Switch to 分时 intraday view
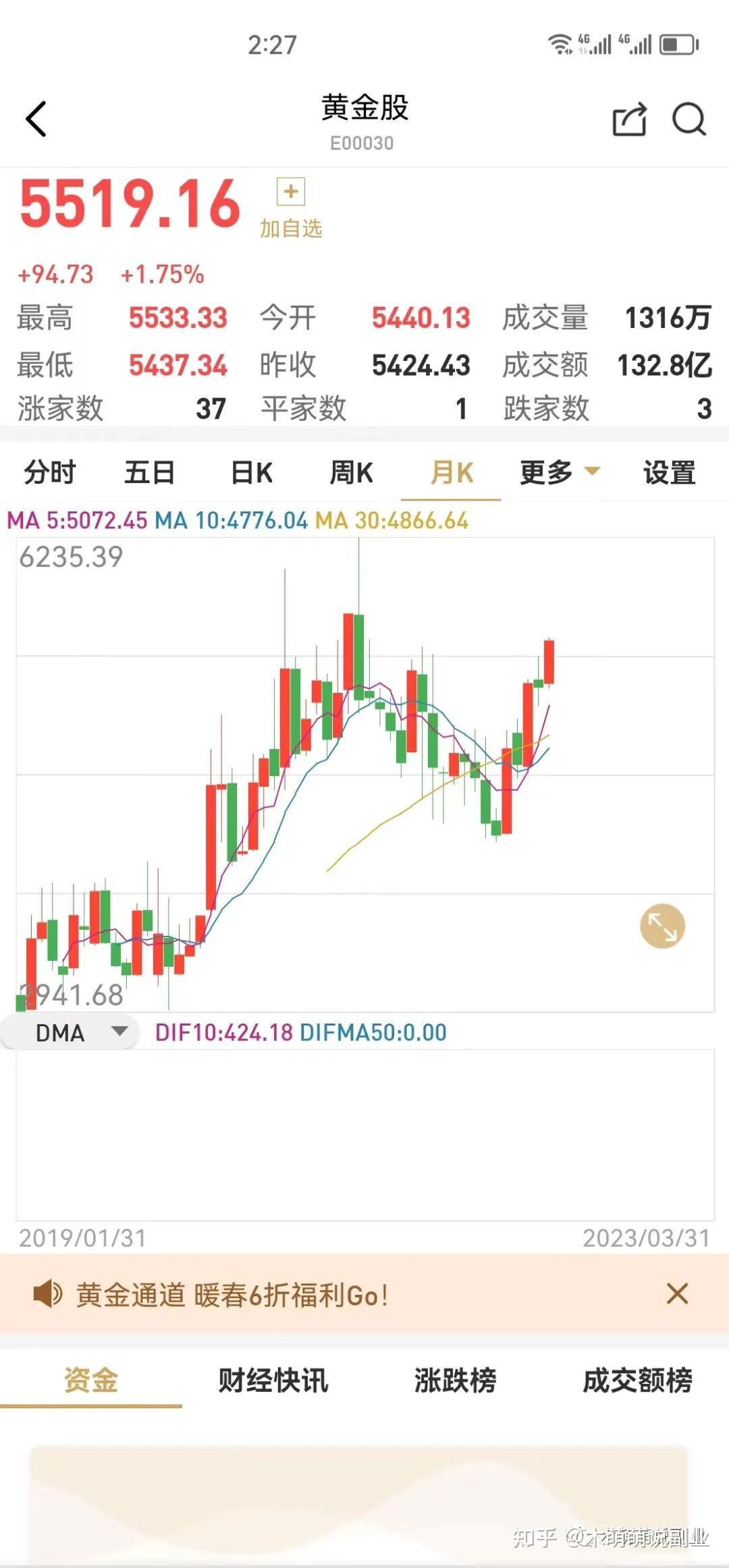This screenshot has width=729, height=1568. (49, 472)
